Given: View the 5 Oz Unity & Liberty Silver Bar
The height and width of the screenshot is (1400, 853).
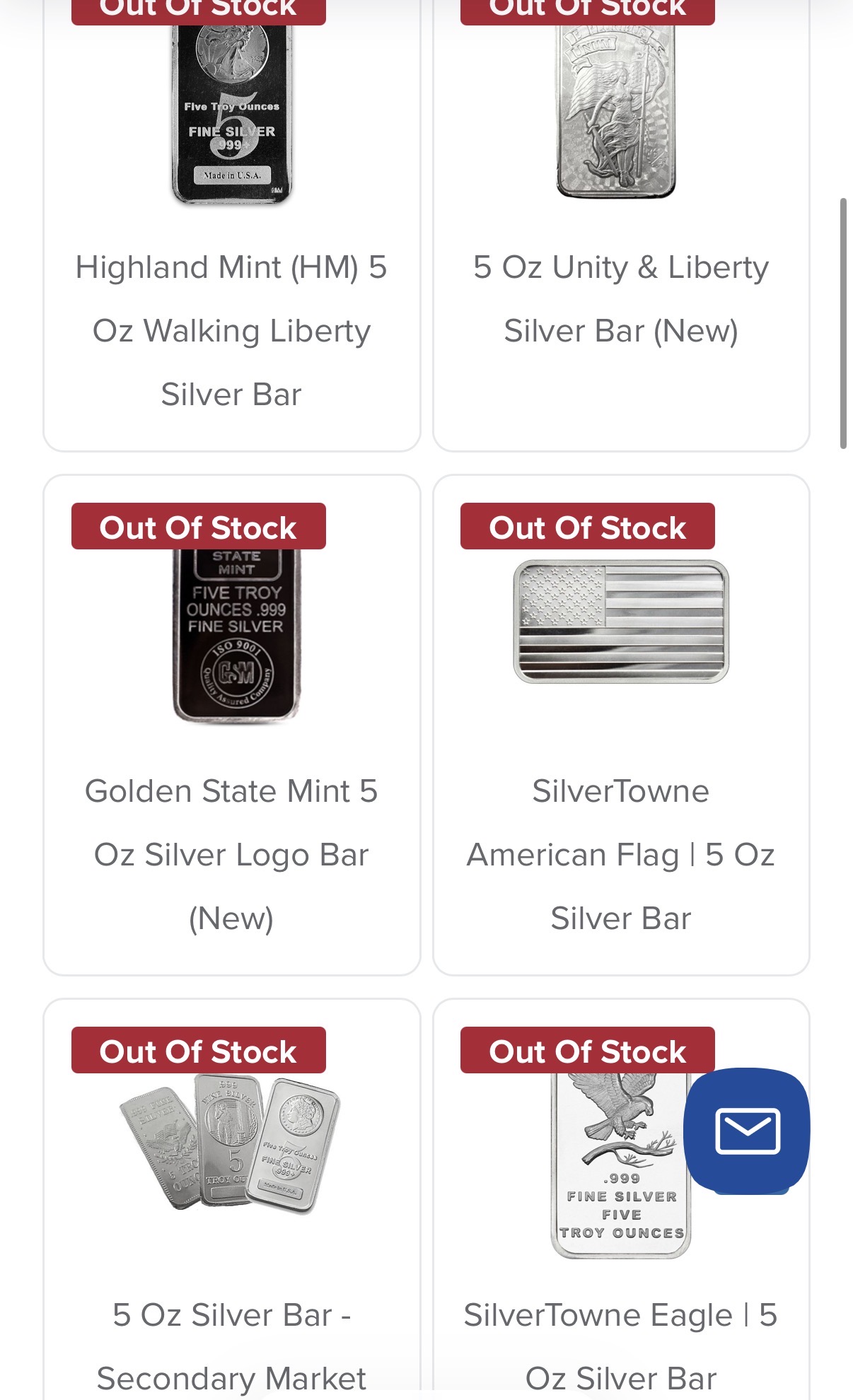Looking at the screenshot, I should pos(620,298).
